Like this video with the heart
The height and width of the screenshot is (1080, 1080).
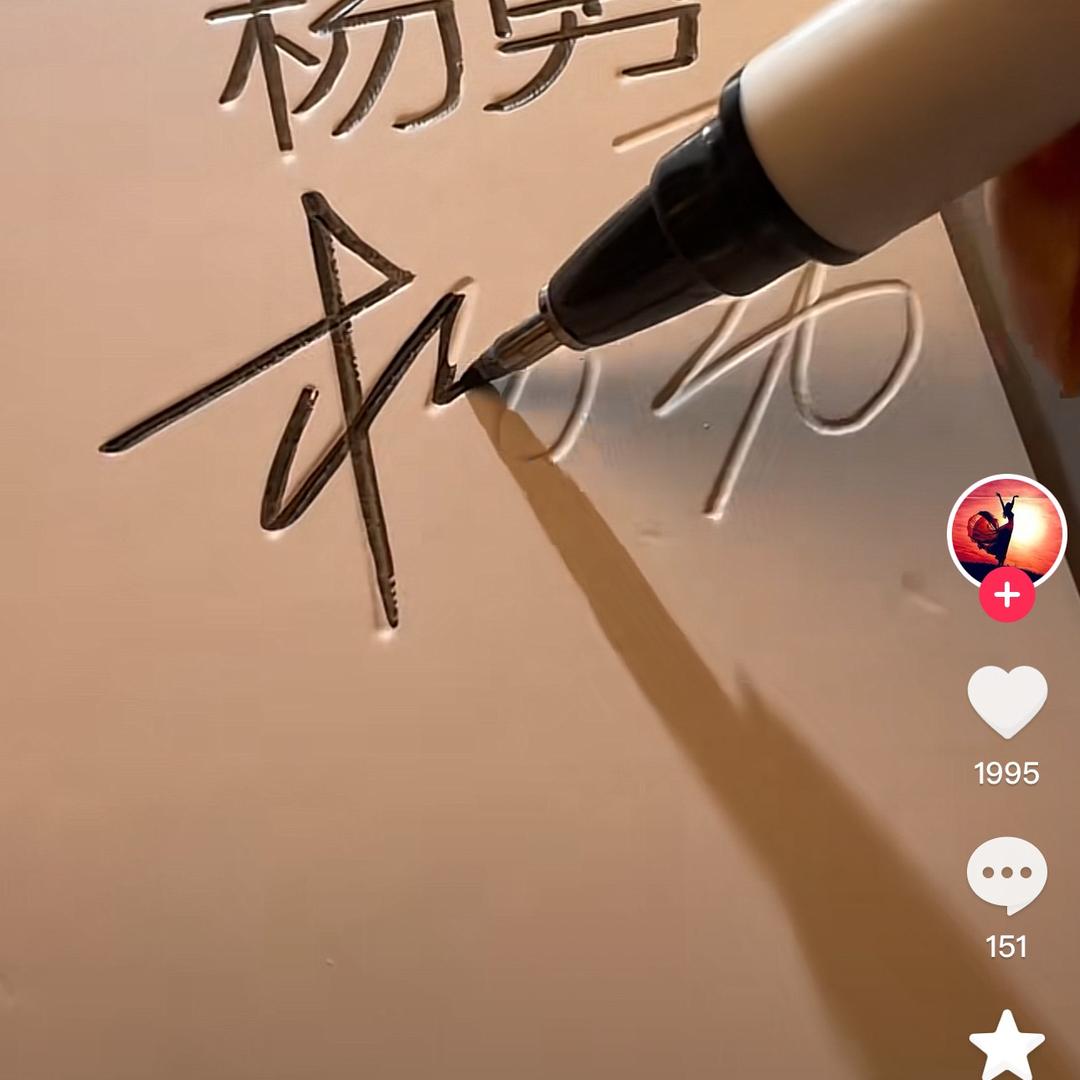(x=1006, y=702)
